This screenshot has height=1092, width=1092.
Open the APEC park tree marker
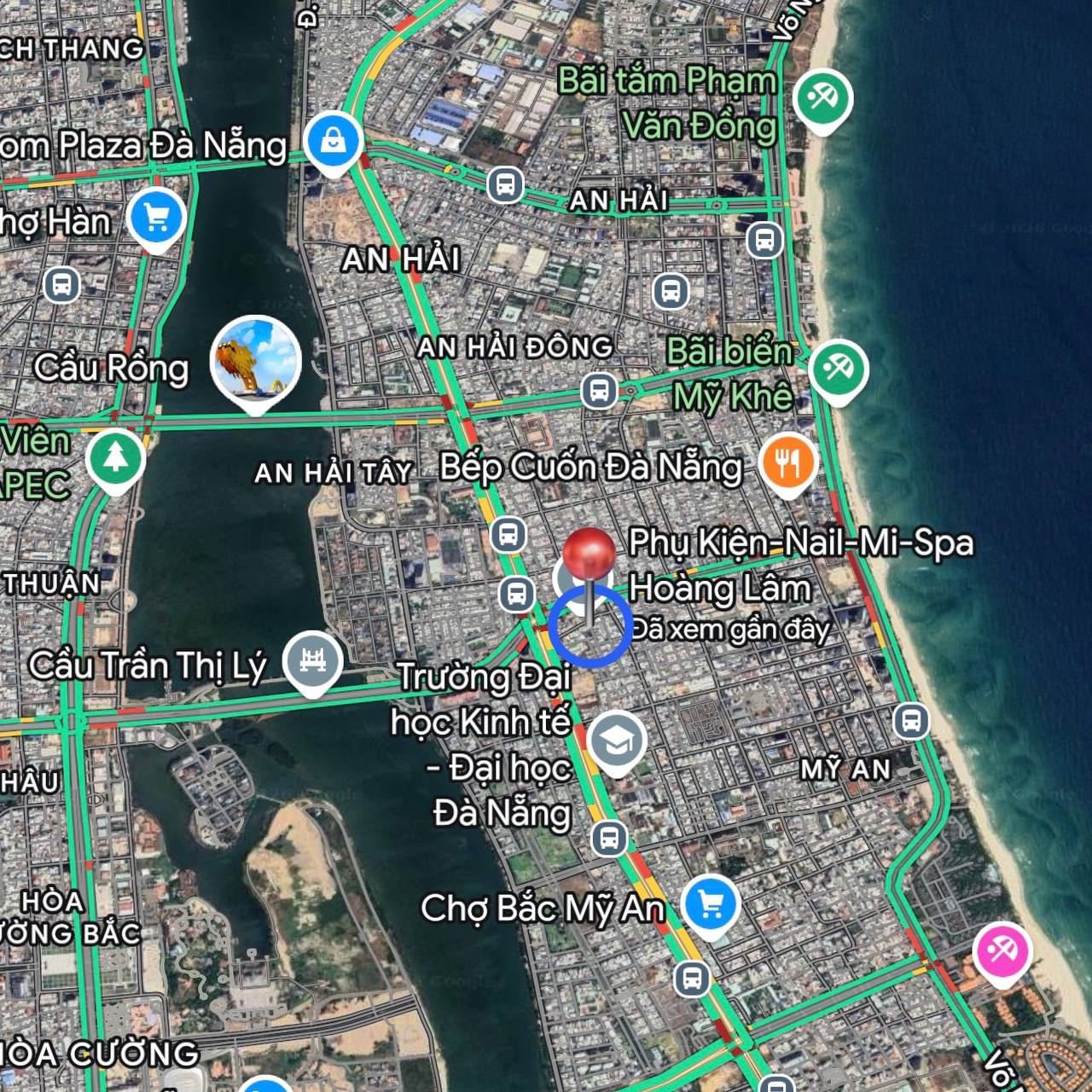pos(115,458)
